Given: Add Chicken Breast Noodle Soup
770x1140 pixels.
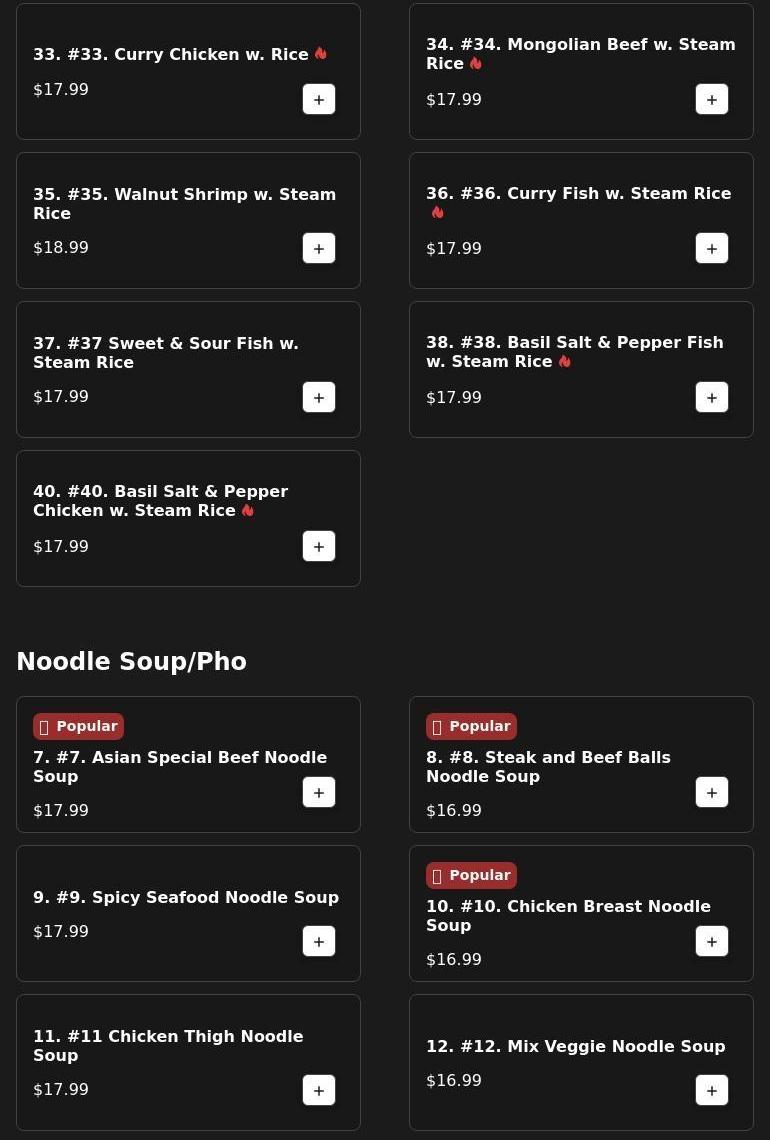Looking at the screenshot, I should click(x=712, y=941).
